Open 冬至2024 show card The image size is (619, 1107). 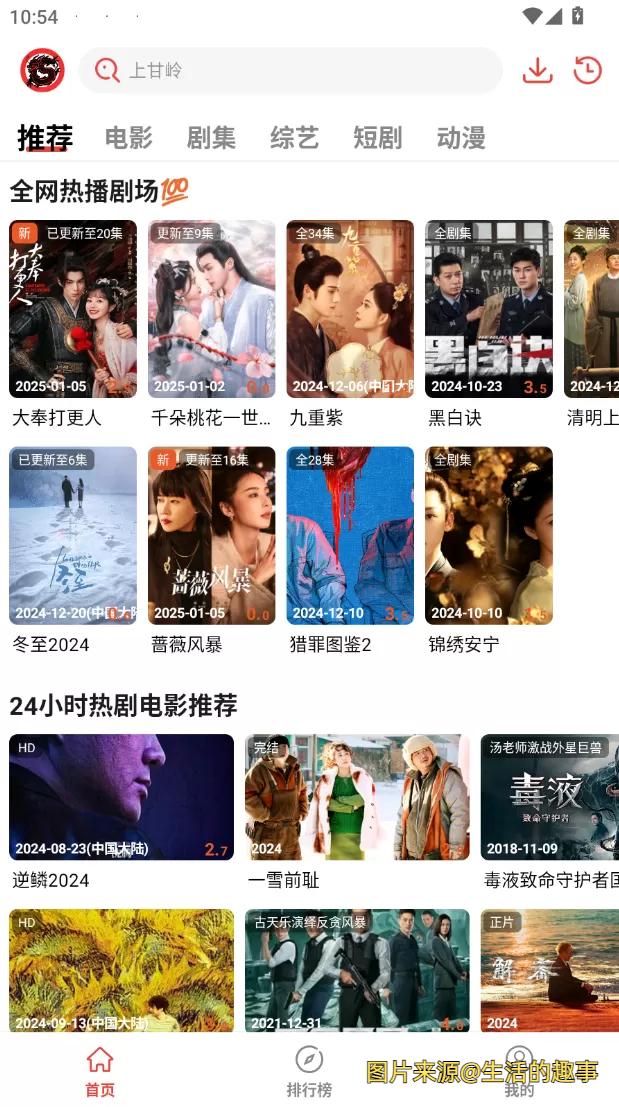(x=73, y=535)
